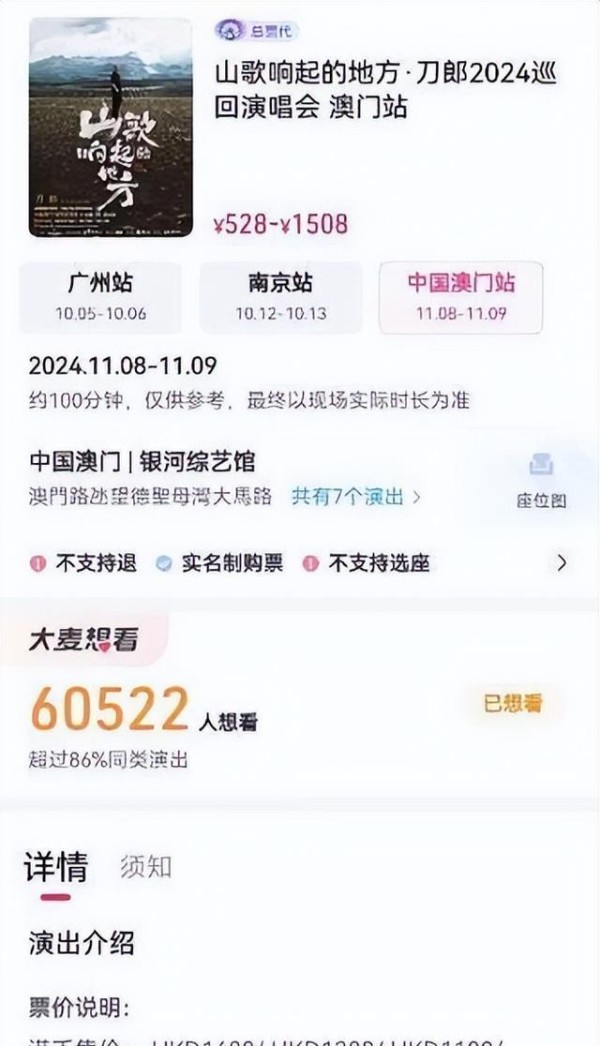Switch to the 详情 tab

[x=56, y=867]
